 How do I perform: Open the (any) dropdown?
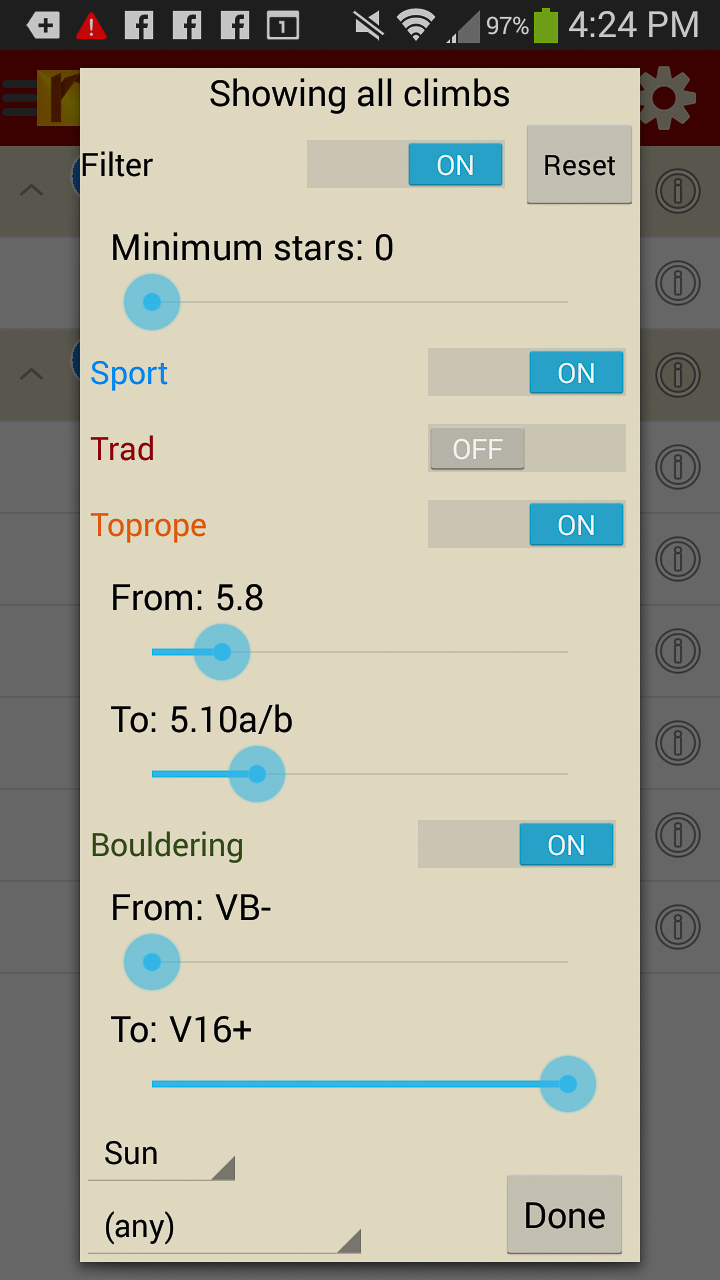tap(224, 1227)
